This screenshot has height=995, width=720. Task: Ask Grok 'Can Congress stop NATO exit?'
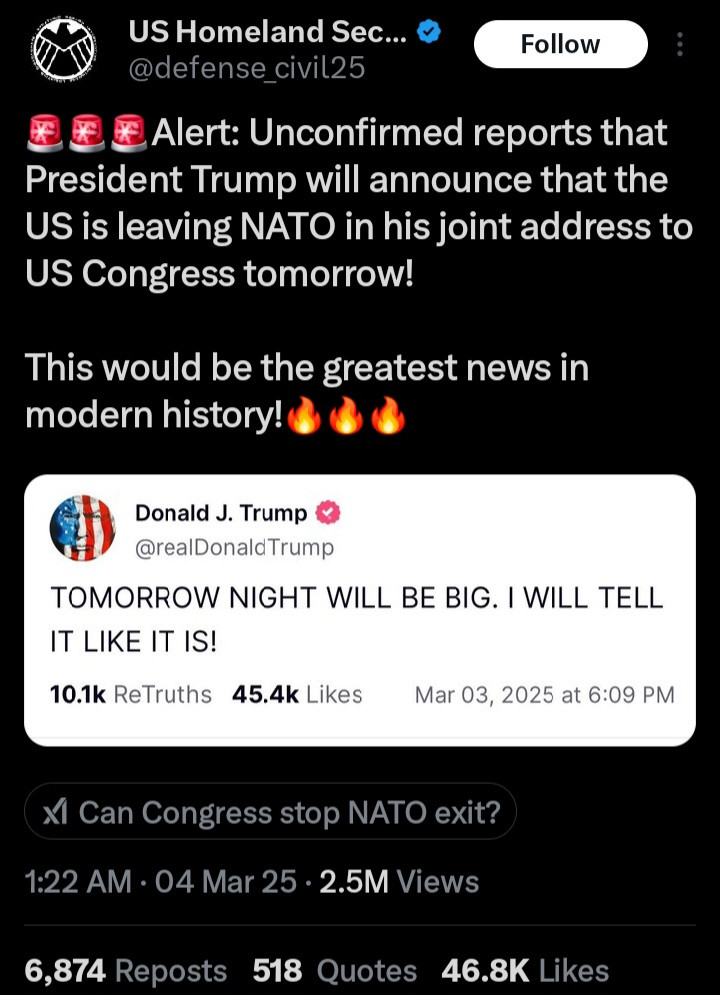coord(270,811)
